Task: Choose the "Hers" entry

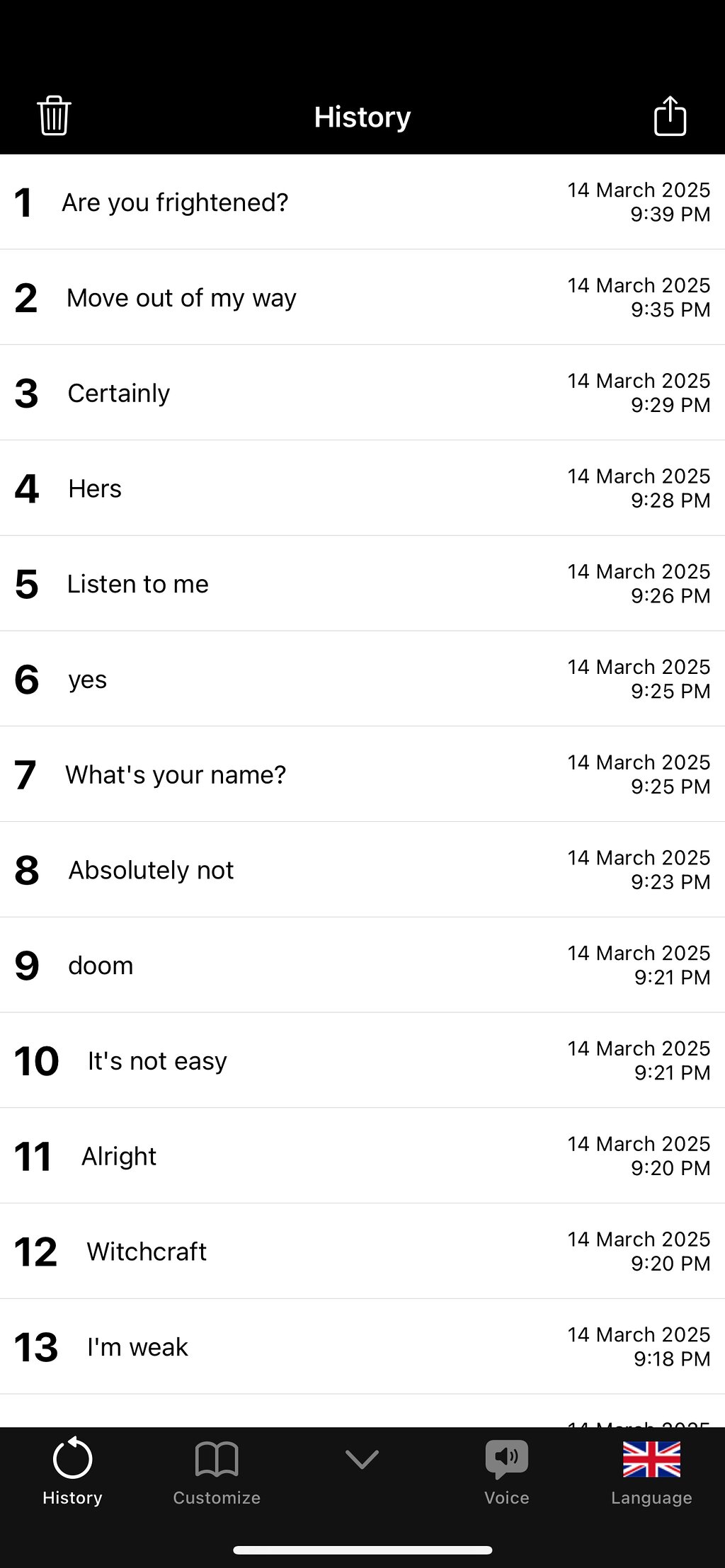Action: pyautogui.click(x=362, y=488)
